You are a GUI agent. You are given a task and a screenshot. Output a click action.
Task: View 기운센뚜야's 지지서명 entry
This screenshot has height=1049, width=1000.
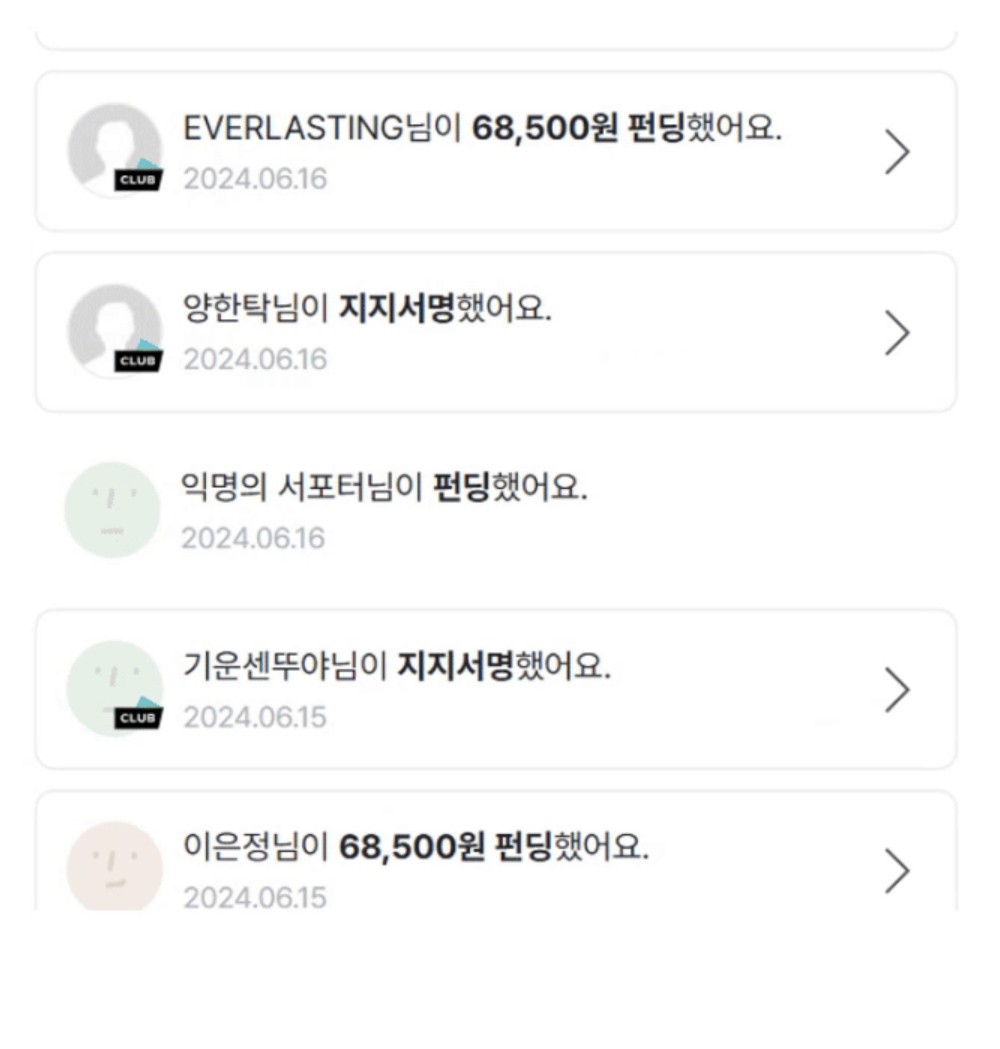click(496, 689)
